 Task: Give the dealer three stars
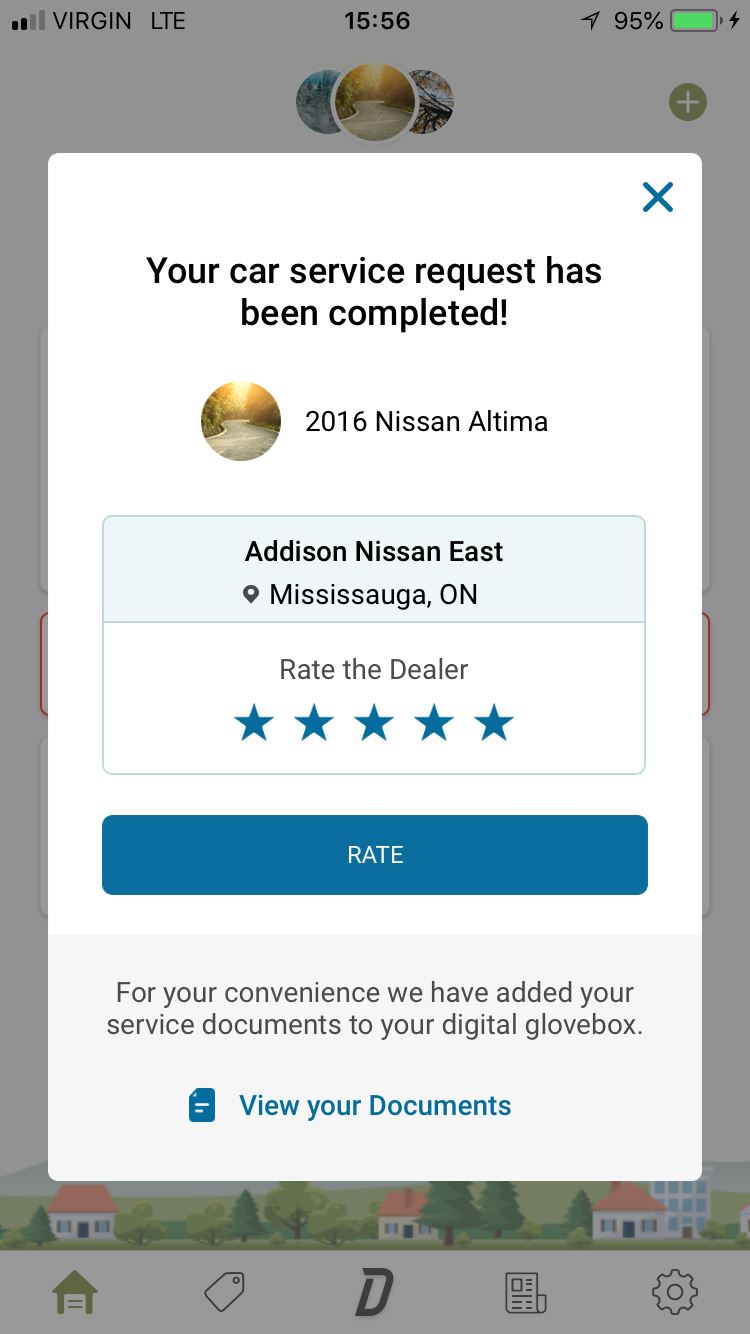coord(374,722)
